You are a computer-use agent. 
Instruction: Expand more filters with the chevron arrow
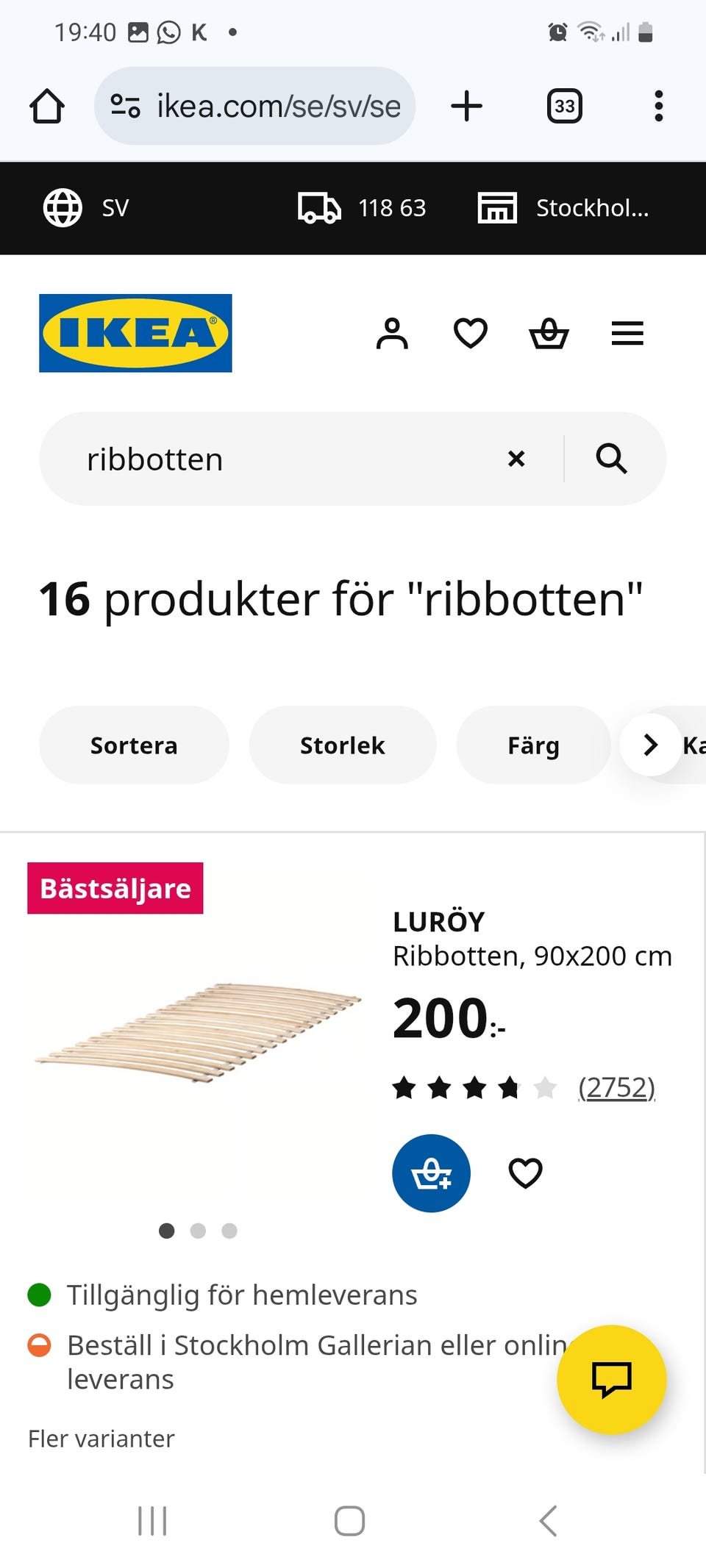coord(650,745)
